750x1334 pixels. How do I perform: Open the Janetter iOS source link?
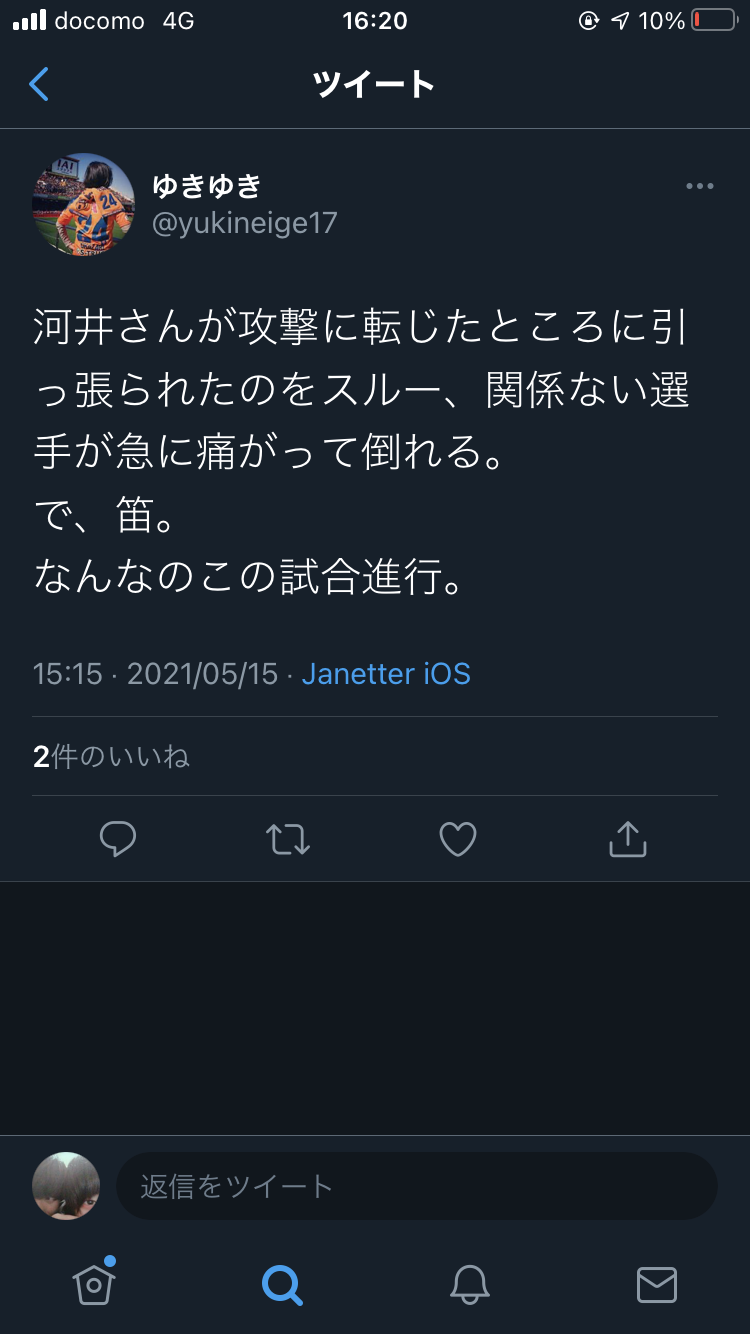pyautogui.click(x=386, y=674)
